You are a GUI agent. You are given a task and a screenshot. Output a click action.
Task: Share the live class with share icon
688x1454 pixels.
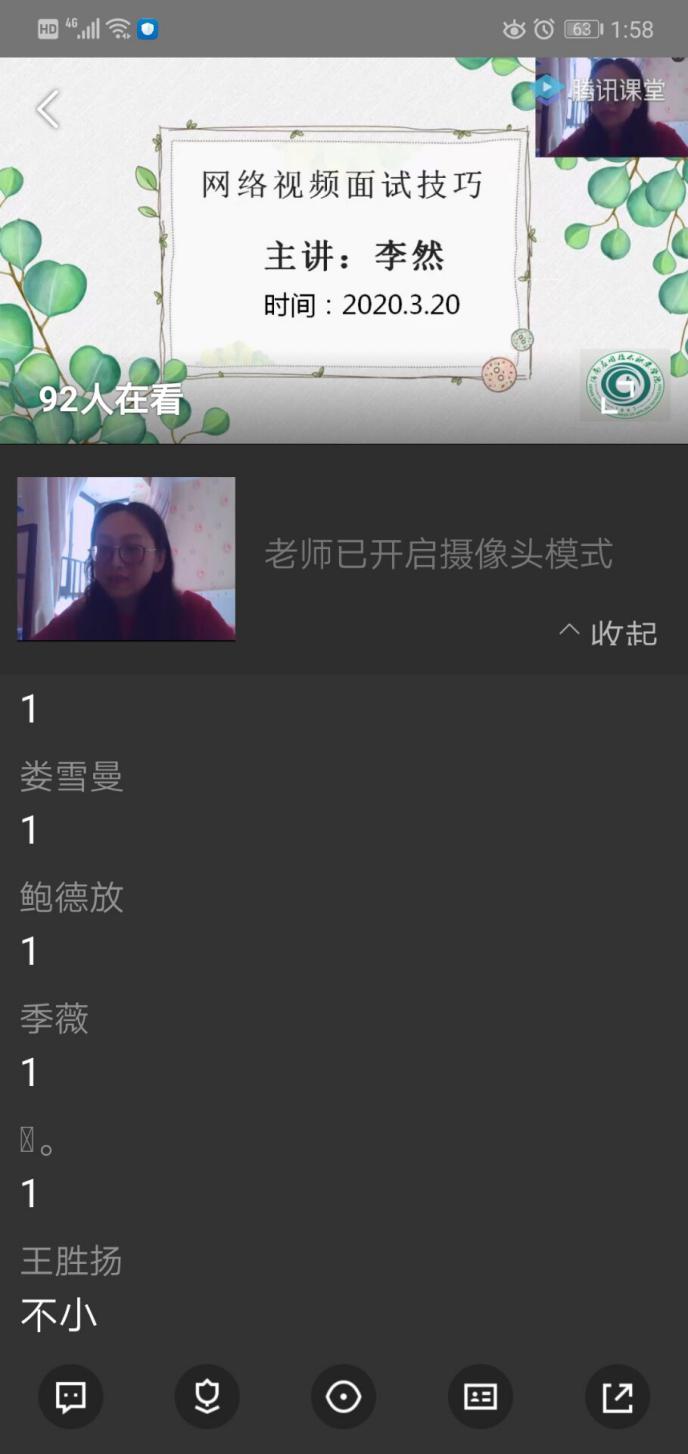(617, 1396)
